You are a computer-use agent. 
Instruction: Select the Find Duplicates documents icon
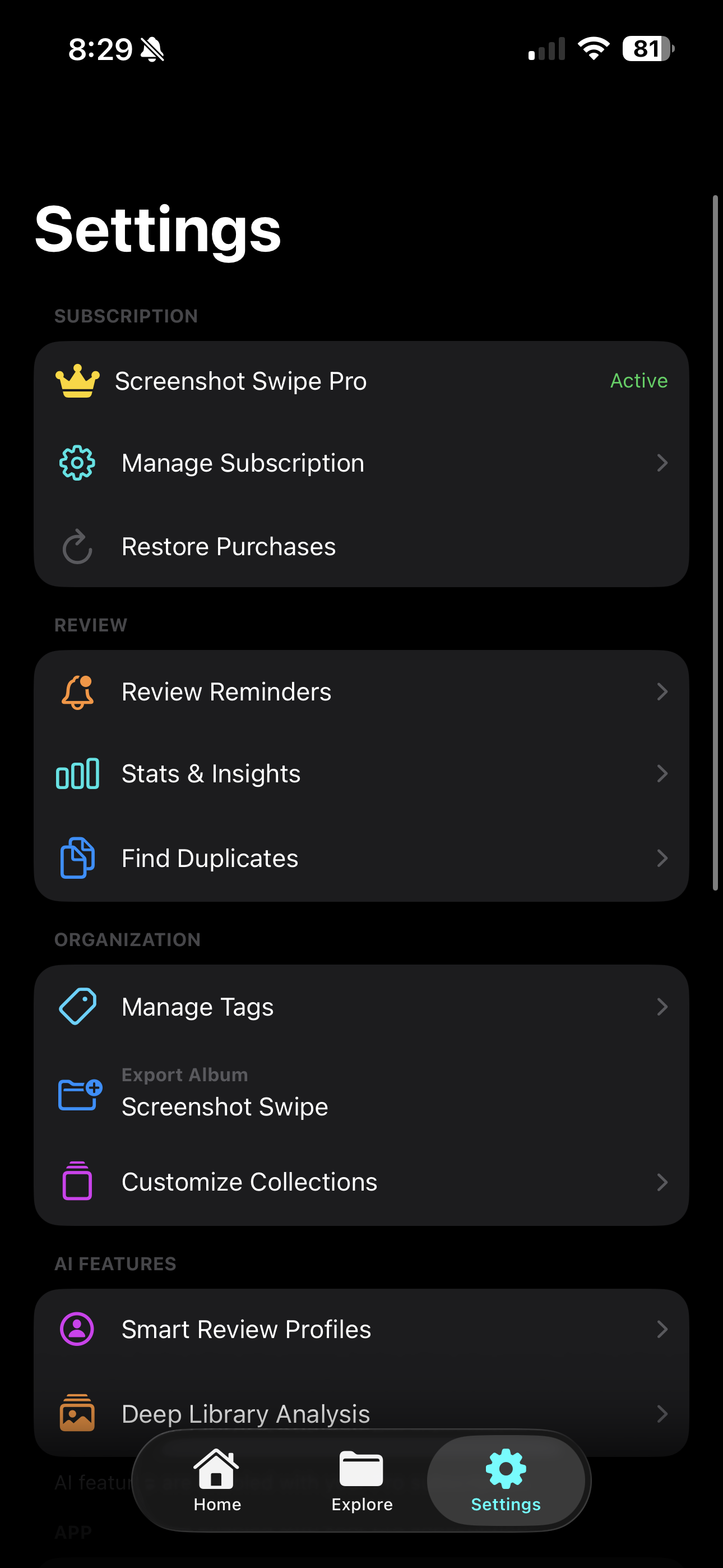point(77,858)
